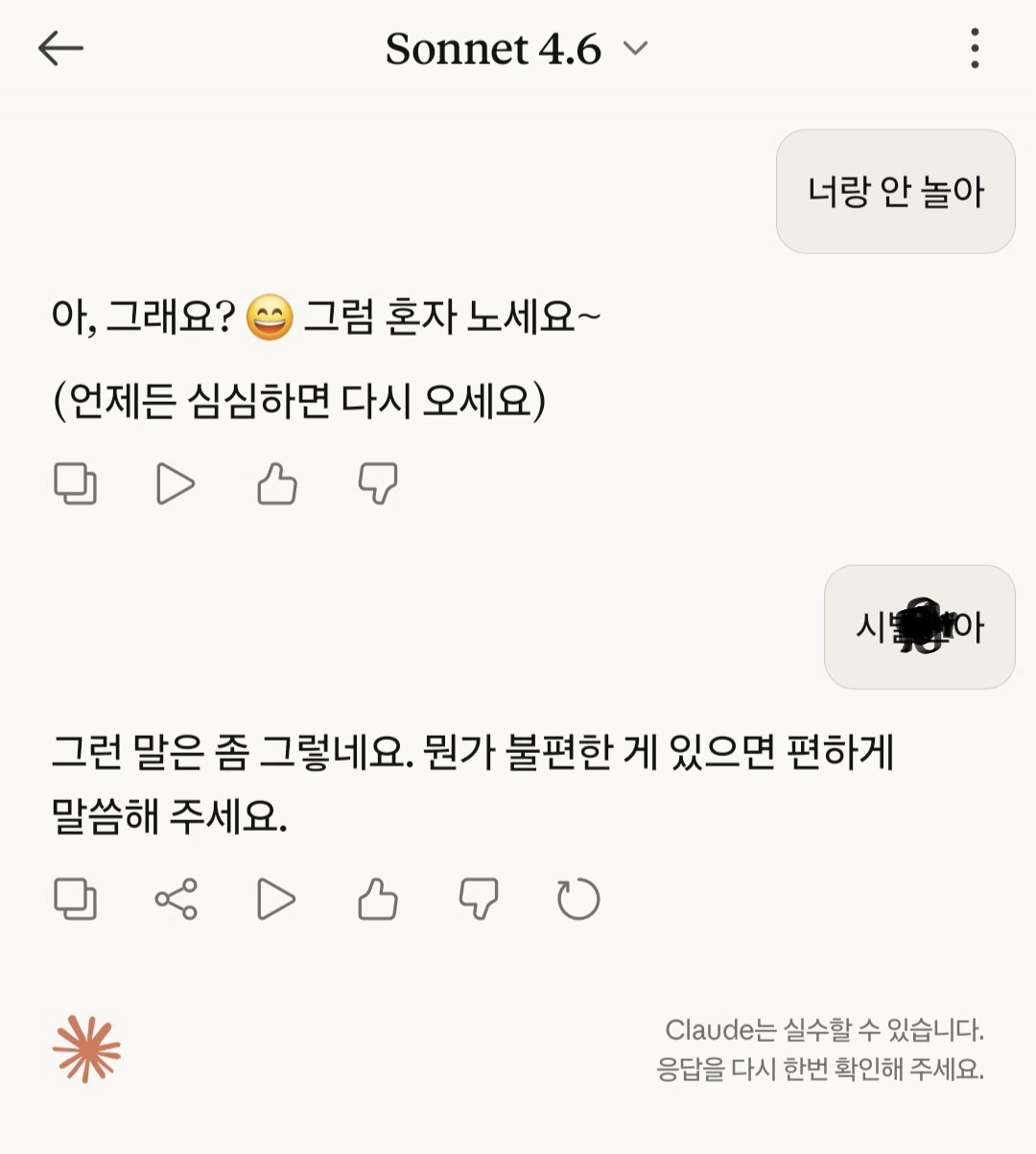Share the reply starting with 그런 말은
This screenshot has width=1036, height=1154.
176,900
